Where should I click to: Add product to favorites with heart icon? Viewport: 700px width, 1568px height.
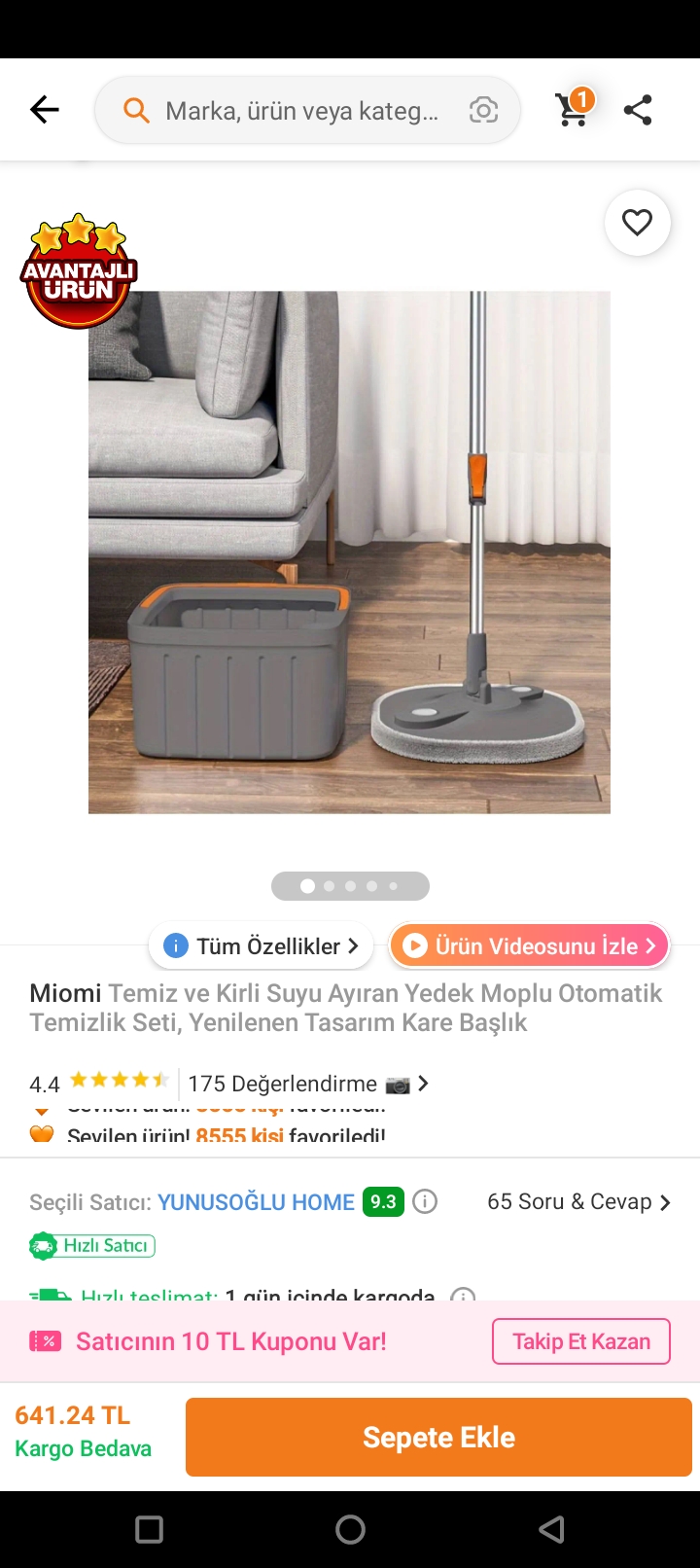[x=637, y=223]
